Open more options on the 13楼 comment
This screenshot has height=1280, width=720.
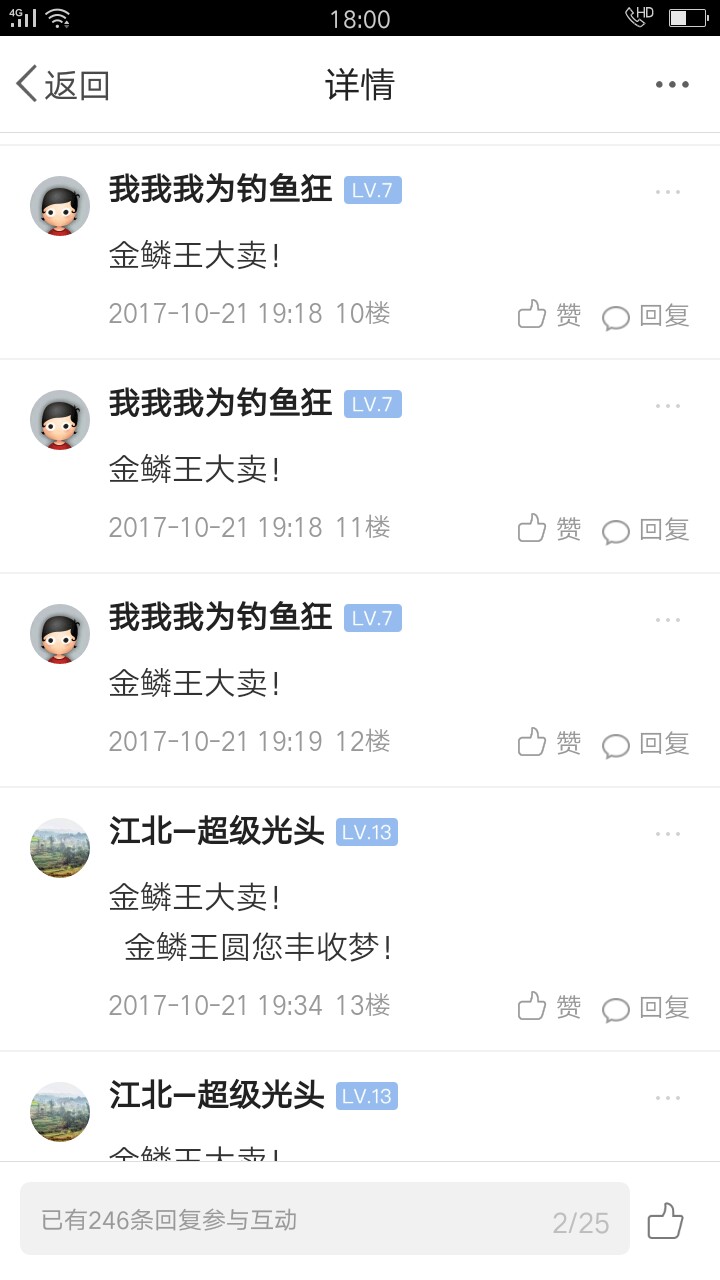coord(667,834)
